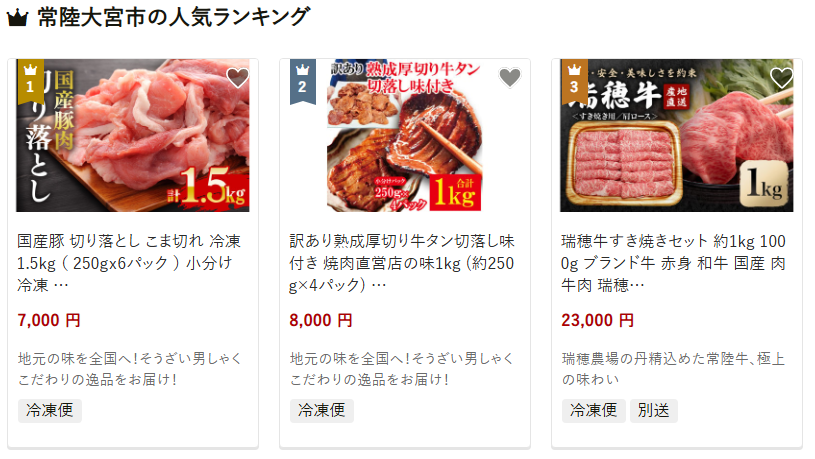
Task: Tap the heart icon on 瑞穂牛すき焼きセット
Action: click(x=781, y=78)
